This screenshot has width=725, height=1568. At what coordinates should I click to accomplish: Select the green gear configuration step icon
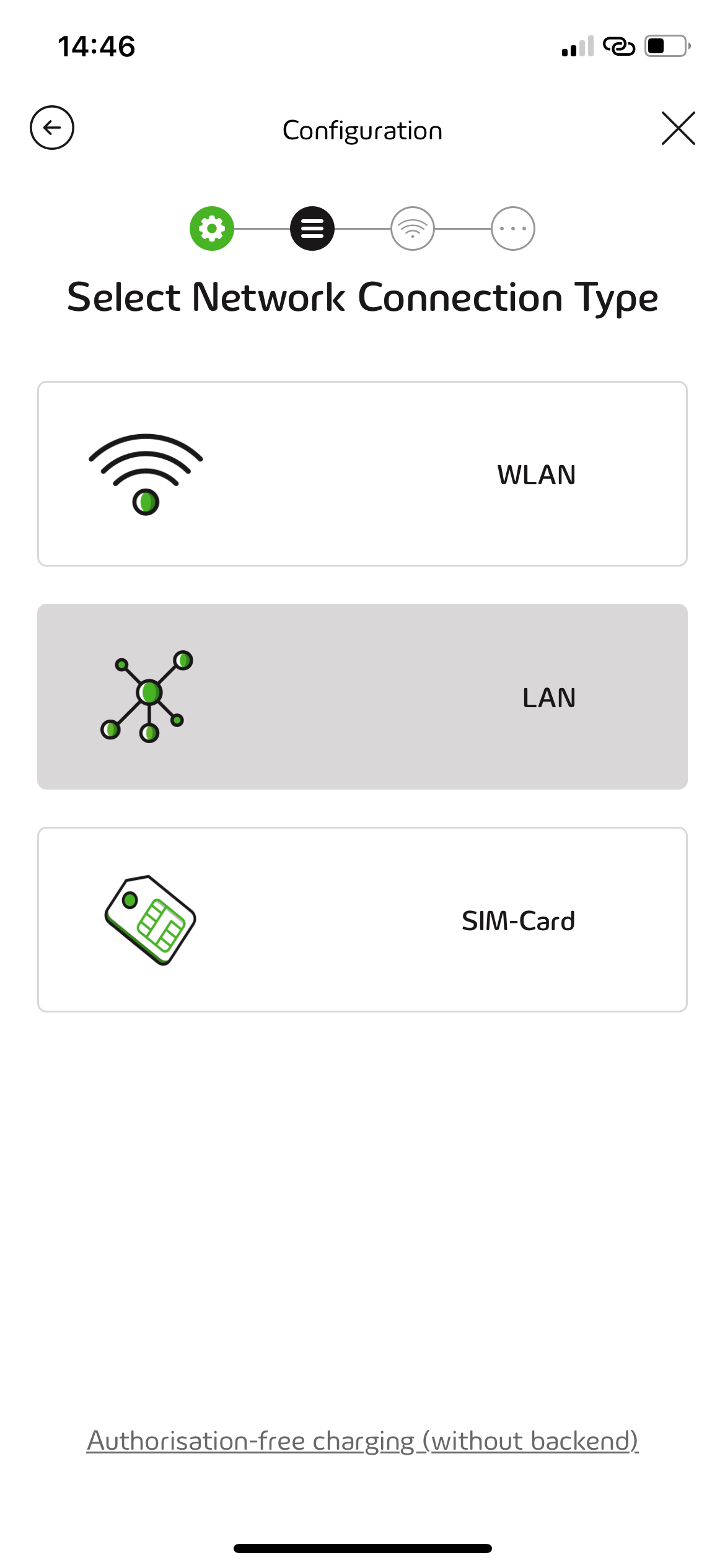click(211, 229)
